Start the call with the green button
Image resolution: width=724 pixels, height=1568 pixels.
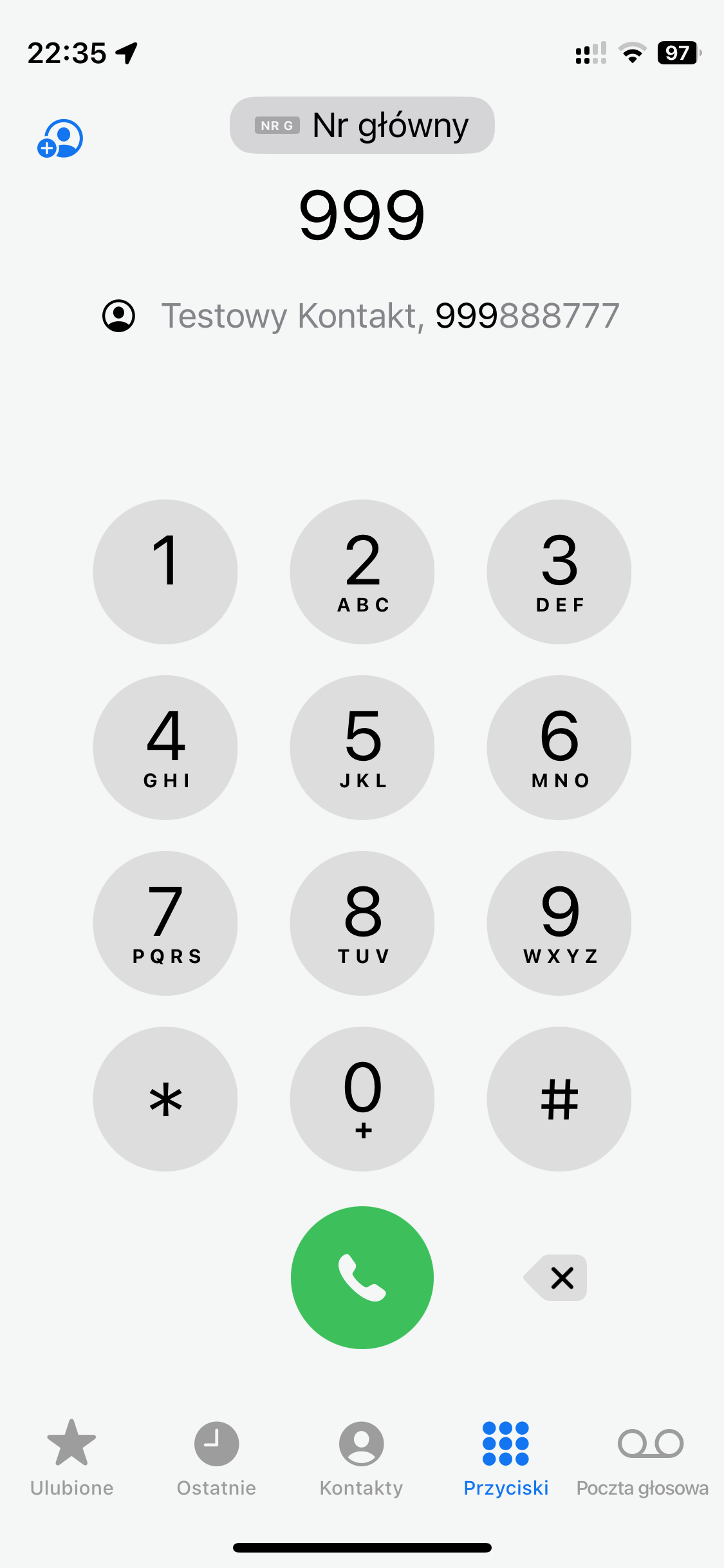(362, 1278)
